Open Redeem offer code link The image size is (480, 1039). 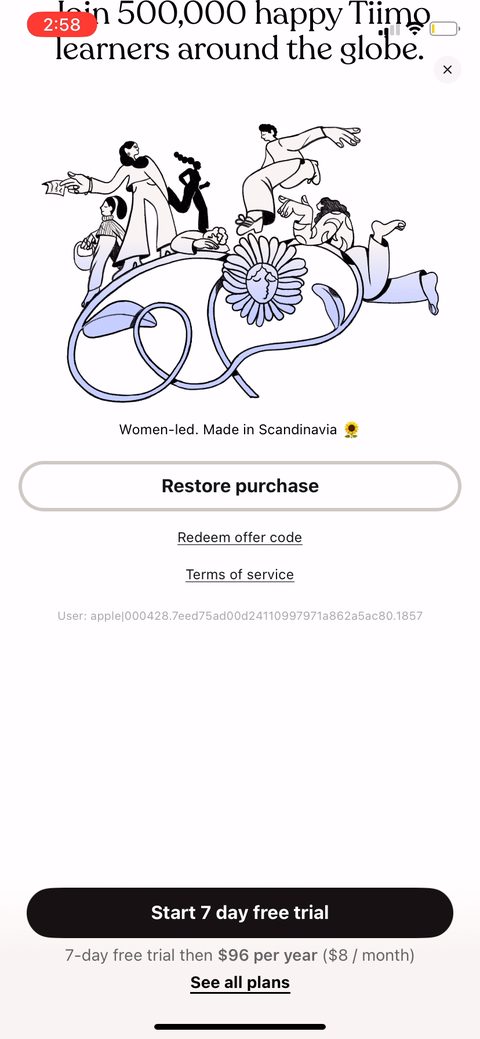240,537
